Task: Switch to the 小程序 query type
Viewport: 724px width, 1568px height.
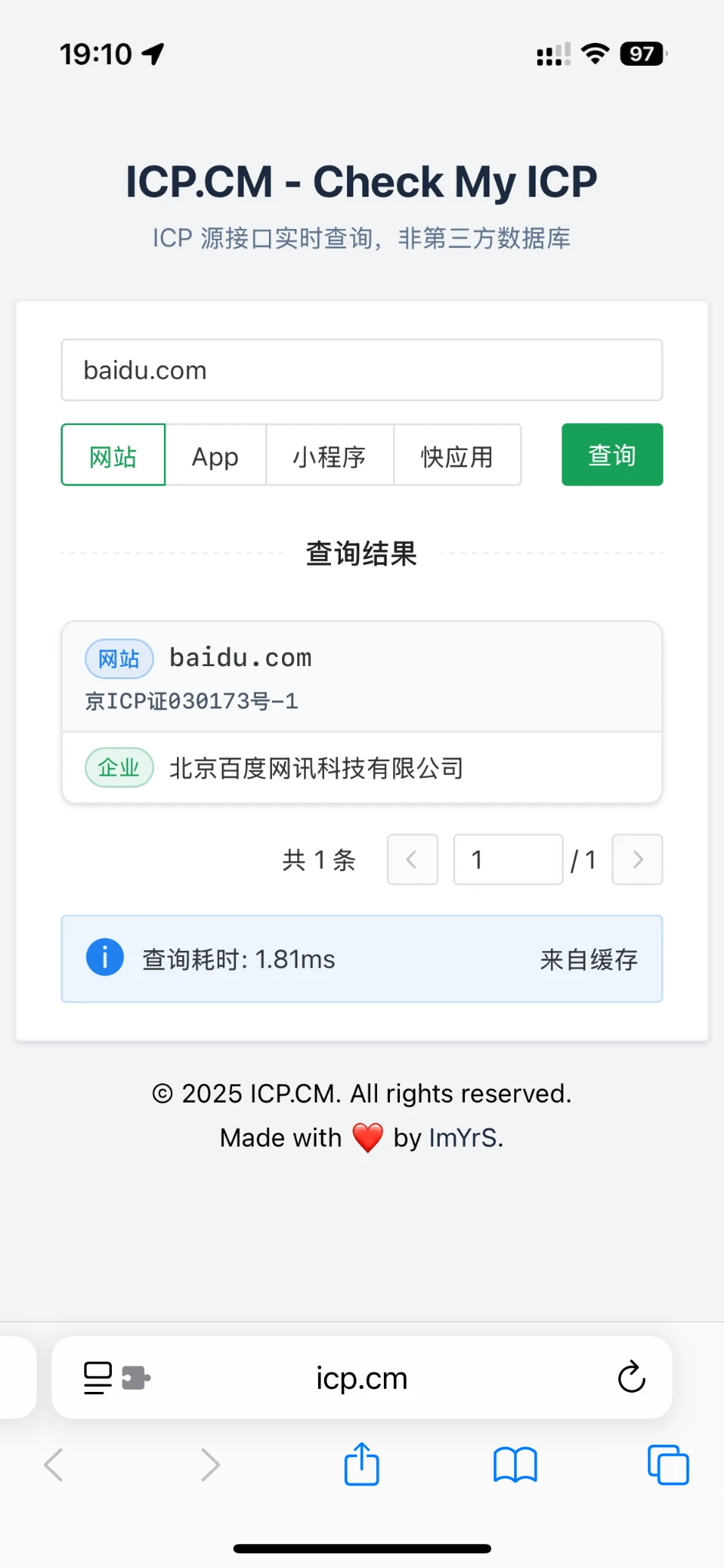Action: [329, 456]
